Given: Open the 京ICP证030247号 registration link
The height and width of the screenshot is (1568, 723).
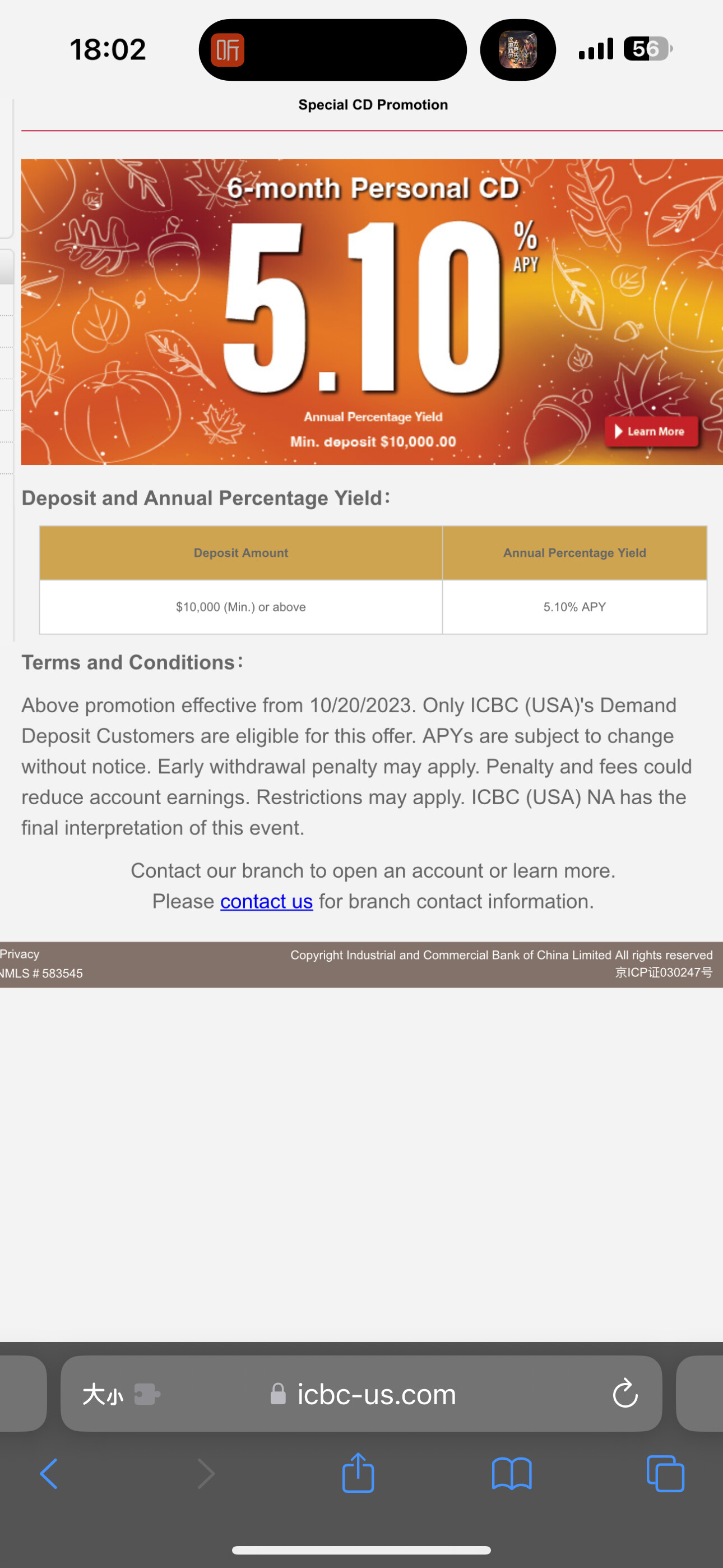Looking at the screenshot, I should point(662,972).
